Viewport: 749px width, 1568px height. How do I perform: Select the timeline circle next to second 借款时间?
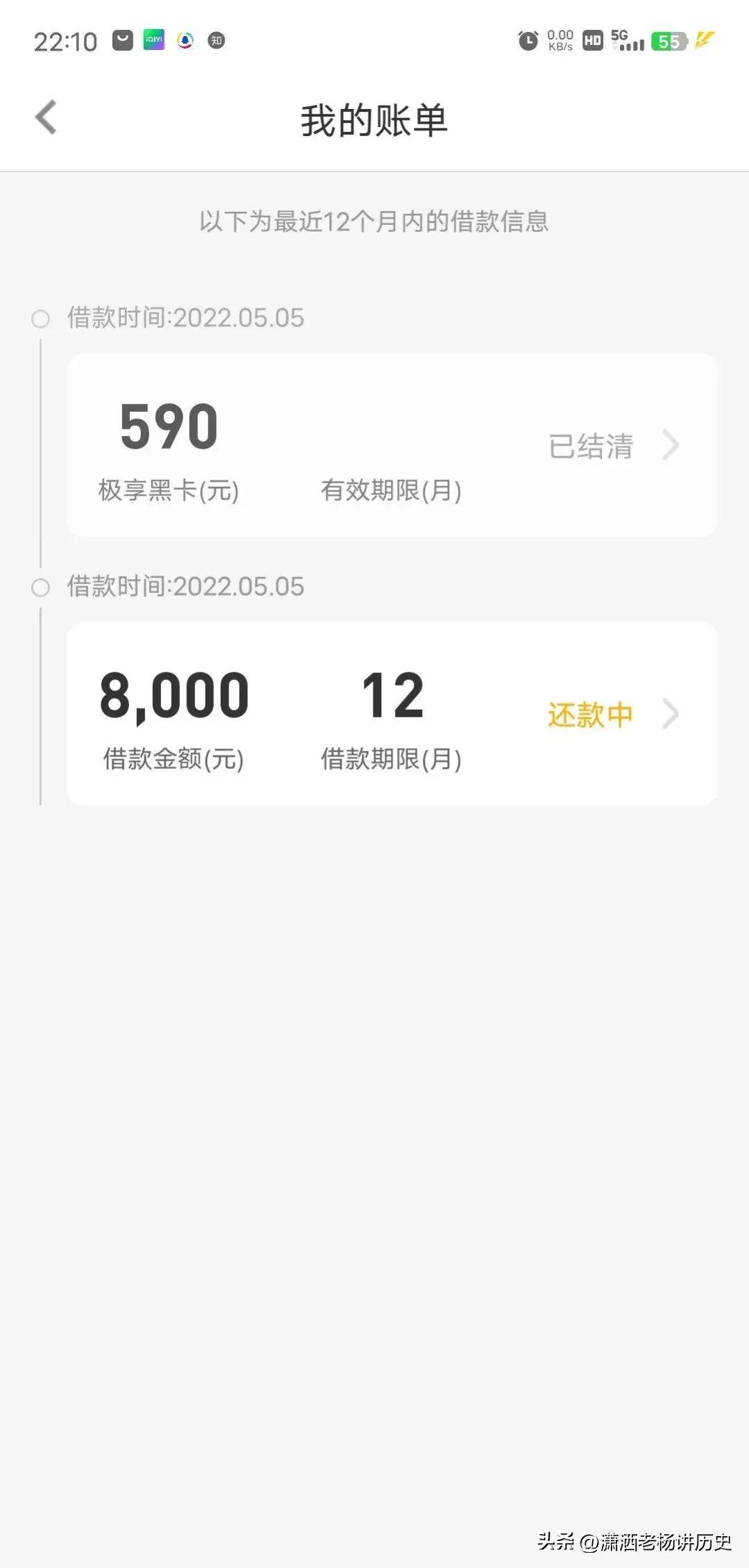click(40, 588)
